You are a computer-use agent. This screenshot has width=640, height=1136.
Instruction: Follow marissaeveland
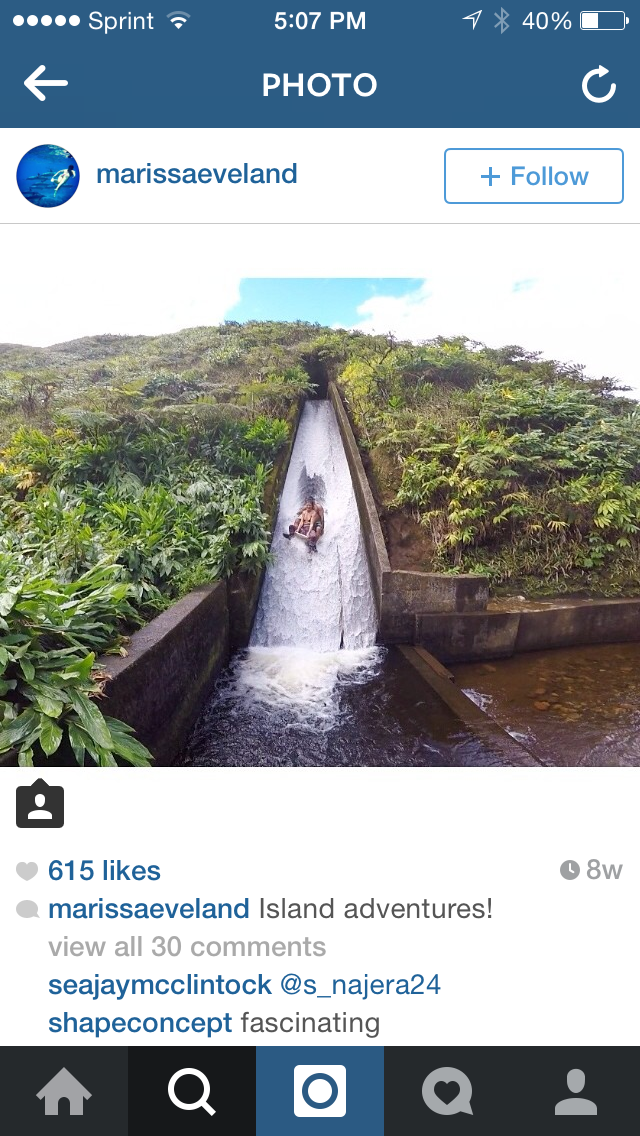[x=533, y=176]
